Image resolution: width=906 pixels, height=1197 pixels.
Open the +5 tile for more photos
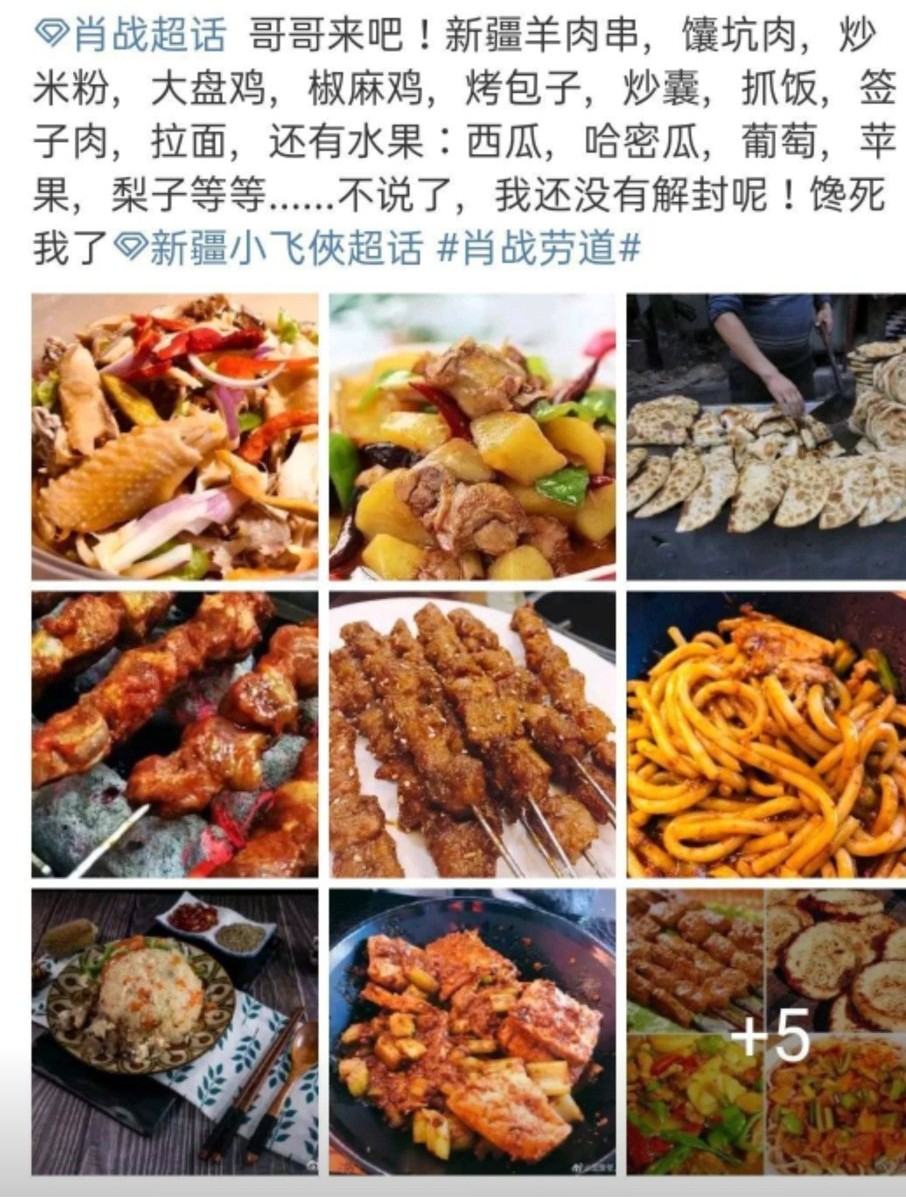766,1031
